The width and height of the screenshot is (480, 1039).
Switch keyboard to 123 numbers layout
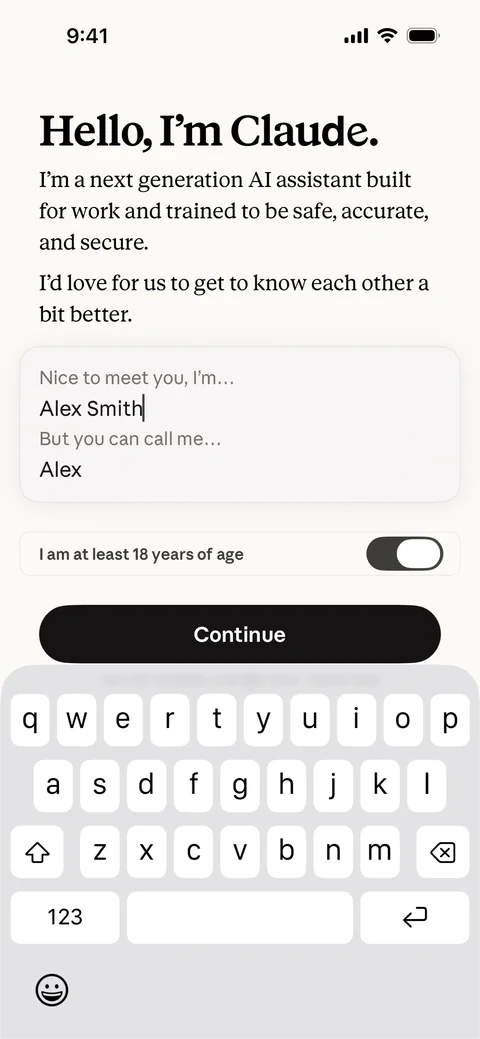click(65, 917)
